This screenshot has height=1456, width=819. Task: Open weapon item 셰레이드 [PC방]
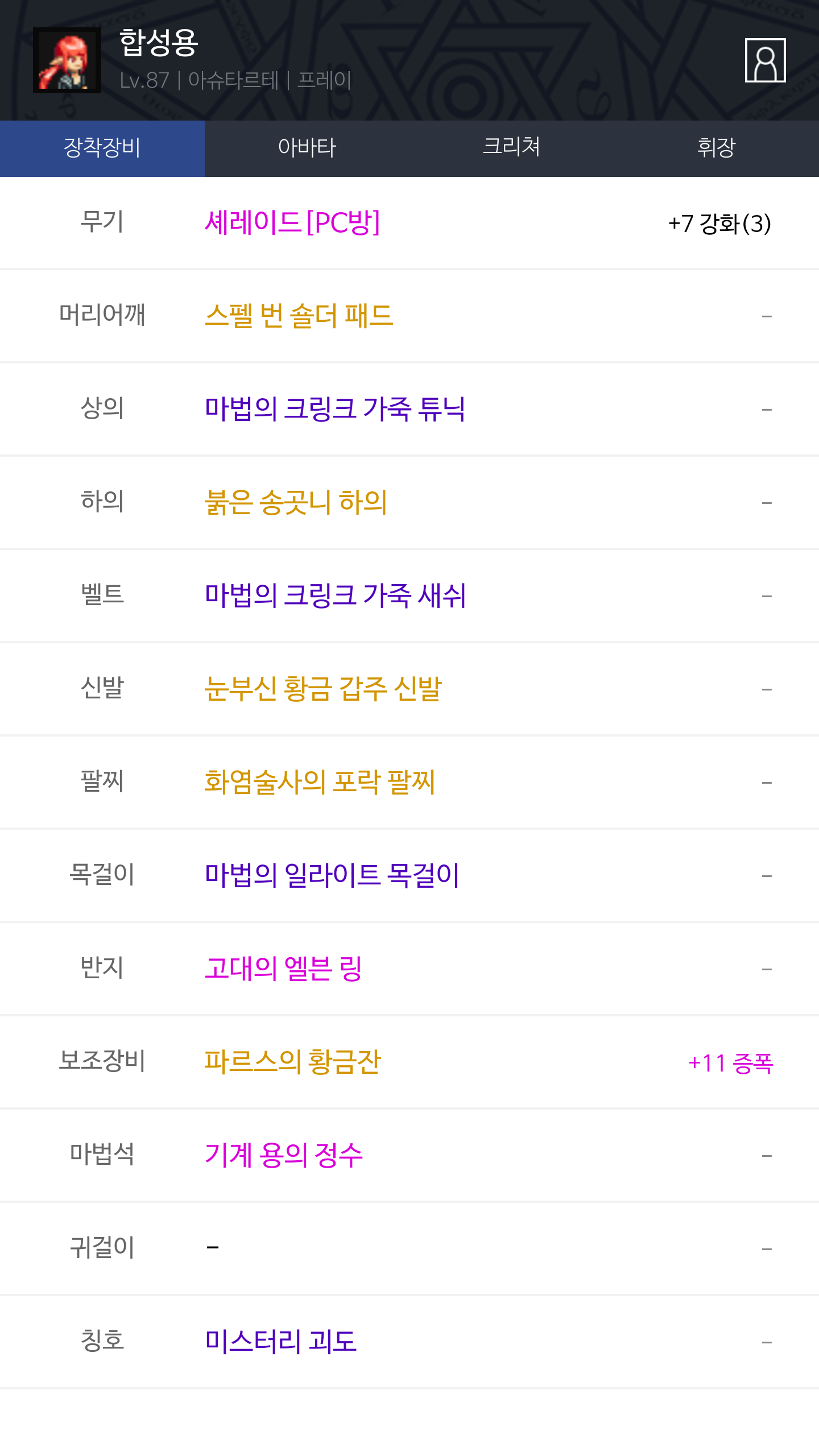pos(292,222)
